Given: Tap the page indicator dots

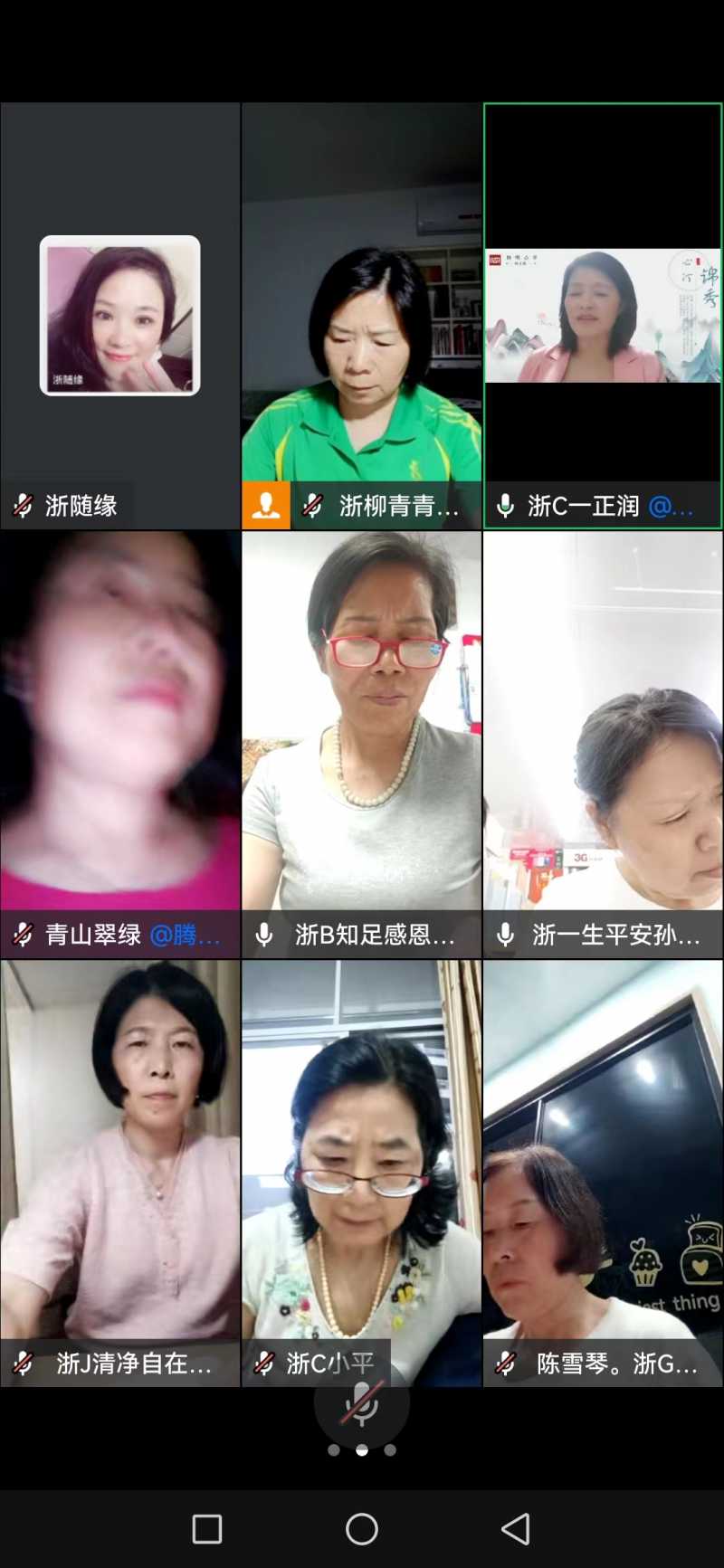Looking at the screenshot, I should pyautogui.click(x=361, y=1450).
